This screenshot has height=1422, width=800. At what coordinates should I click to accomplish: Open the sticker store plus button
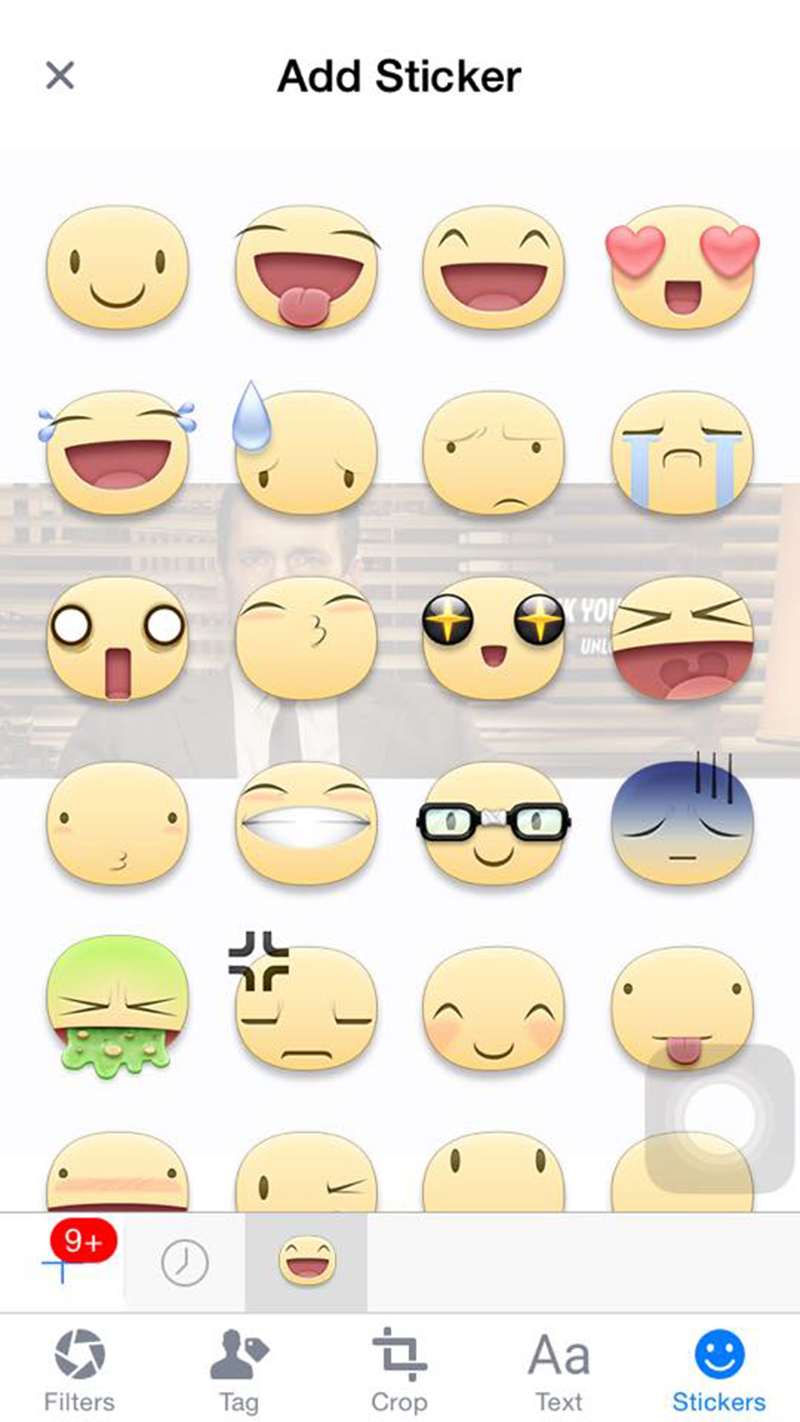(x=60, y=1264)
